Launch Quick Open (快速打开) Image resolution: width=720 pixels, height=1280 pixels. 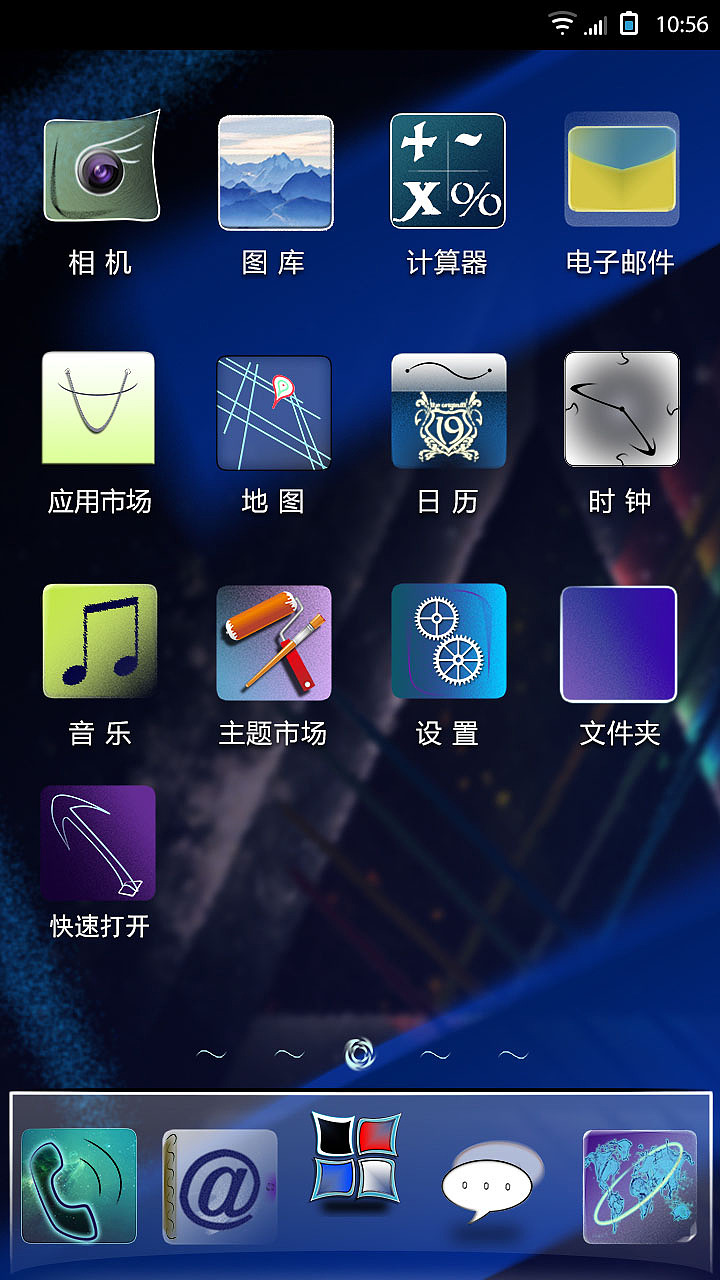(x=97, y=843)
